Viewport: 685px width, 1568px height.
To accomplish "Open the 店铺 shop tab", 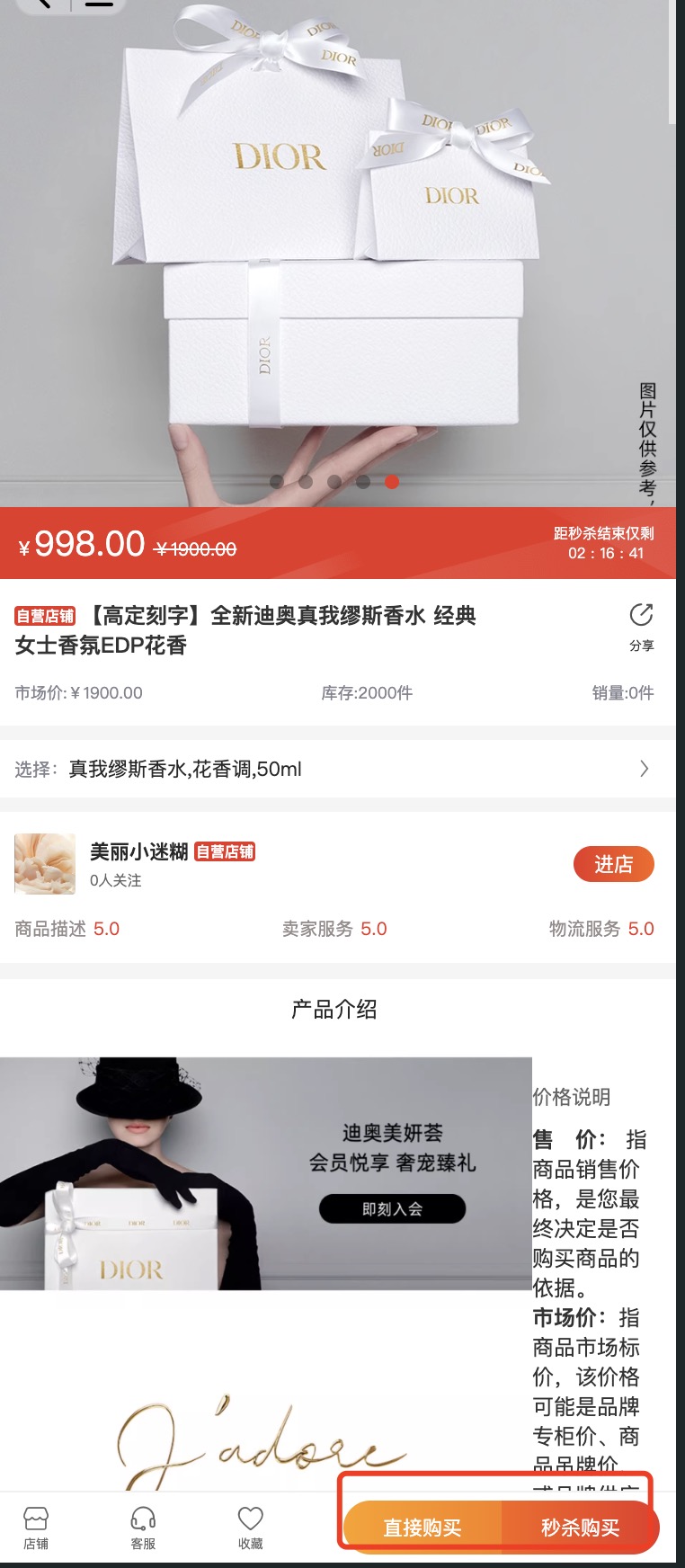I will (36, 1528).
